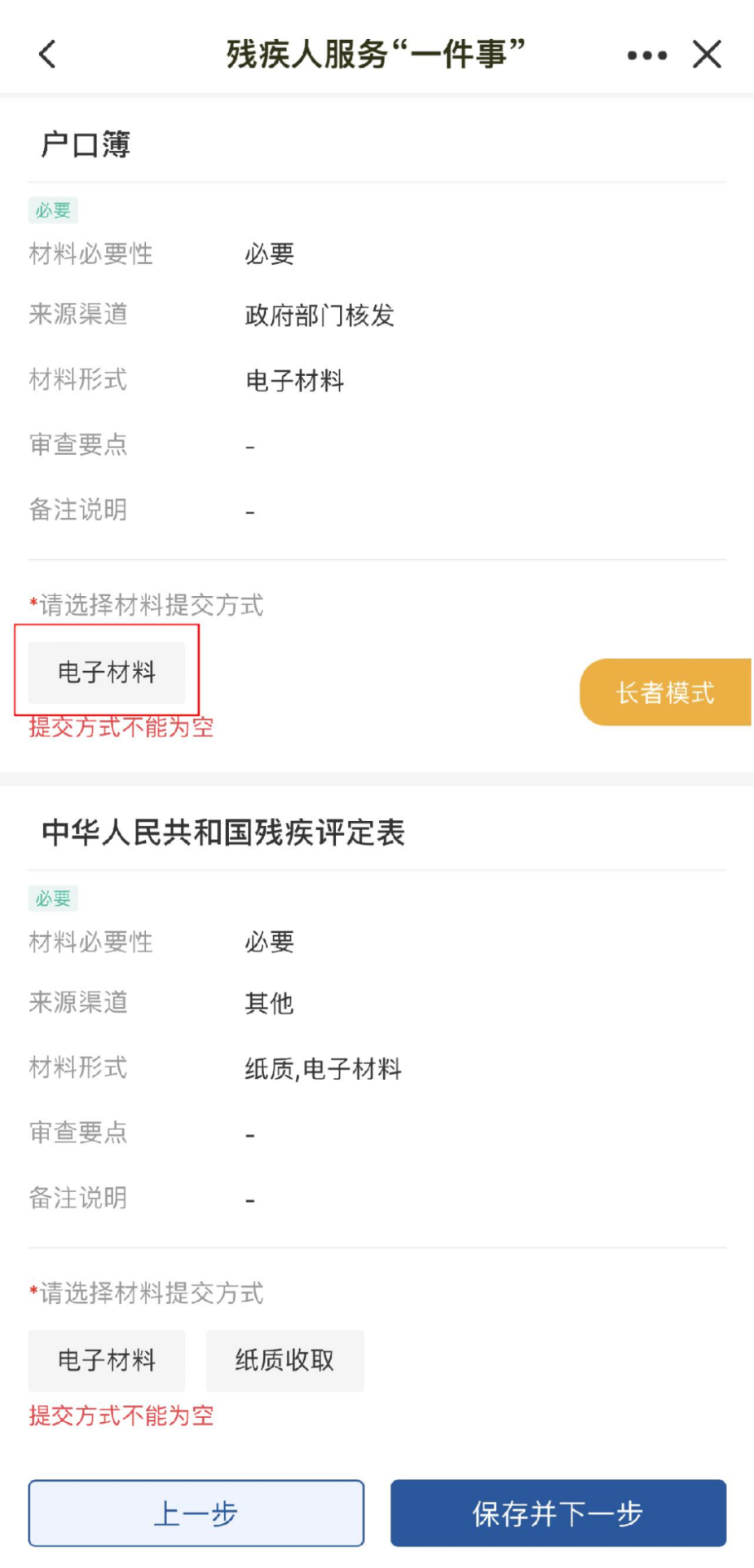Go back using the top-left arrow
The image size is (754, 1568).
coord(47,55)
